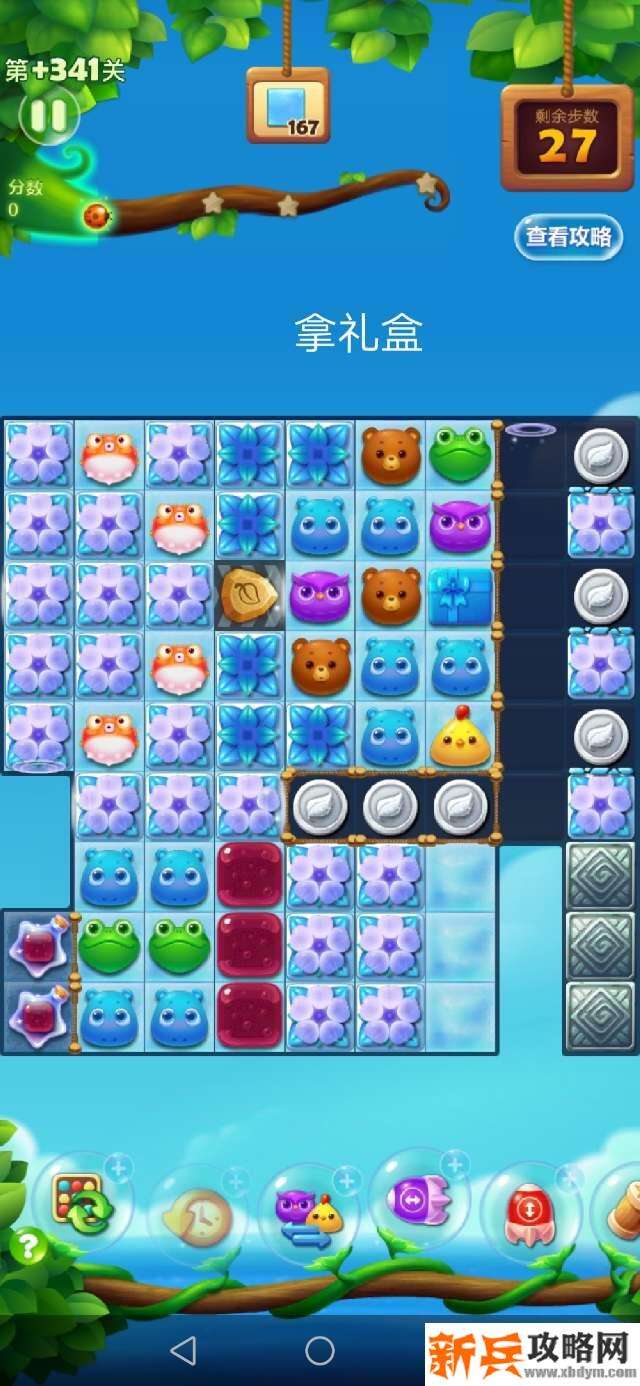Open the green question mark help
The width and height of the screenshot is (640, 1386).
(29, 1246)
